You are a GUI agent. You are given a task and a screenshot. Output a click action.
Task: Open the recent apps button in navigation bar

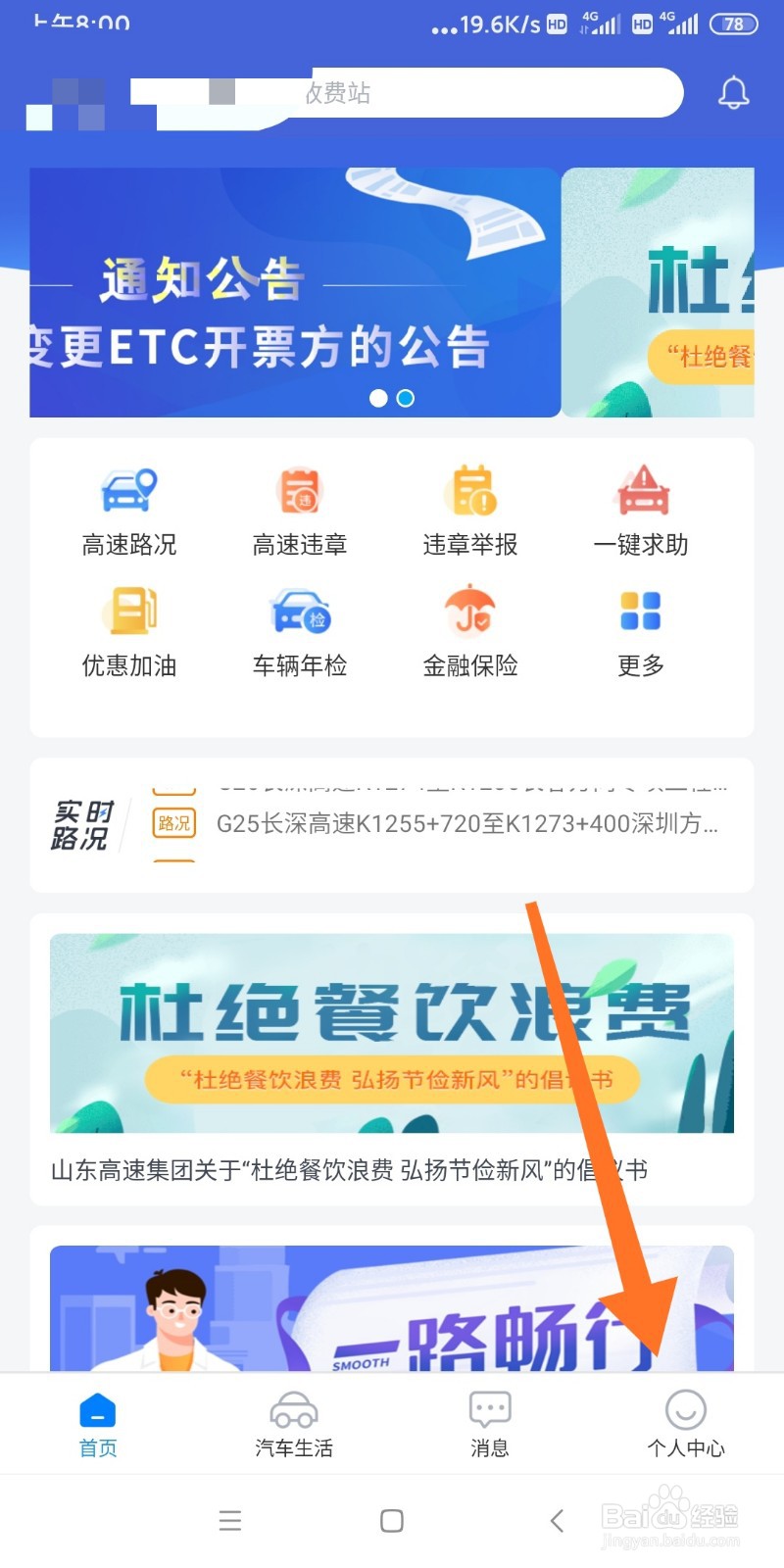tap(229, 1520)
